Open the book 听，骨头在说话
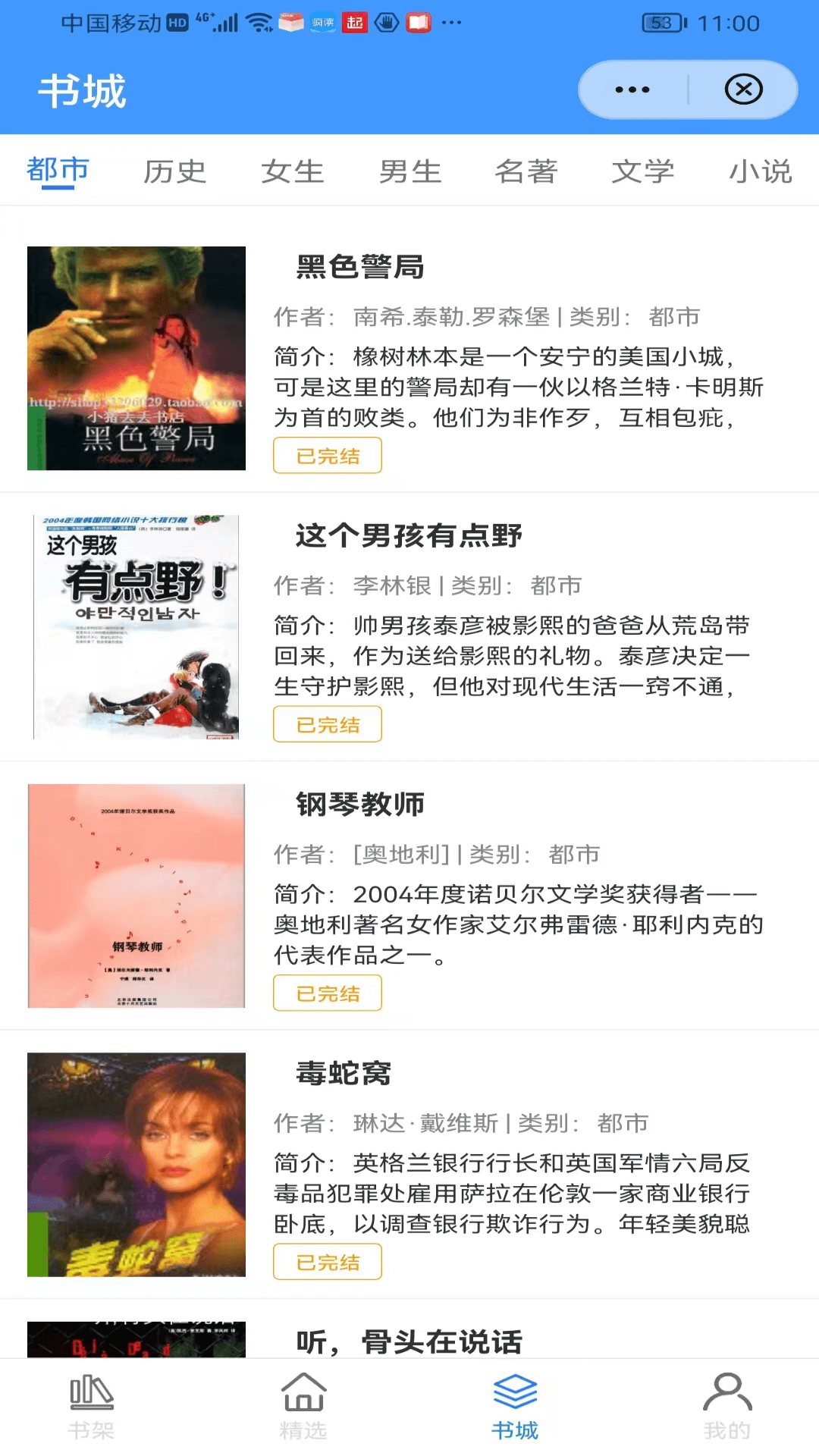This screenshot has width=819, height=1456. click(409, 1341)
